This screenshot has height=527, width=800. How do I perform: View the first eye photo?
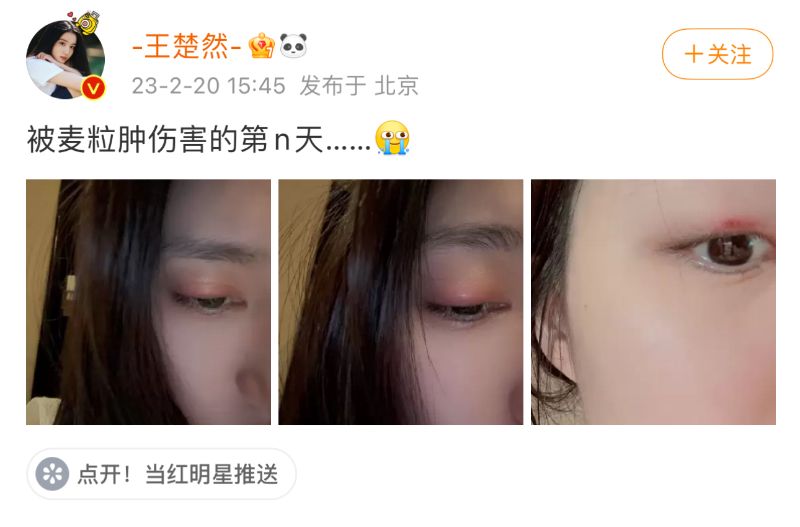pyautogui.click(x=148, y=302)
